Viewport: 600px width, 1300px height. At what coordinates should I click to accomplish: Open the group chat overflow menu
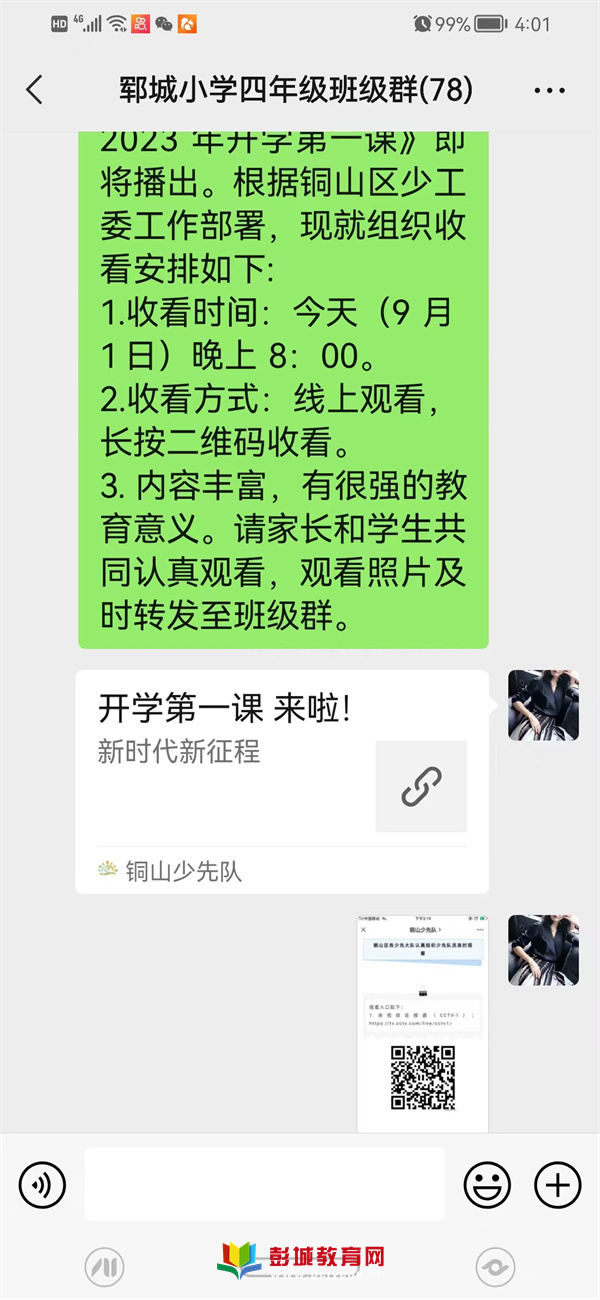549,91
